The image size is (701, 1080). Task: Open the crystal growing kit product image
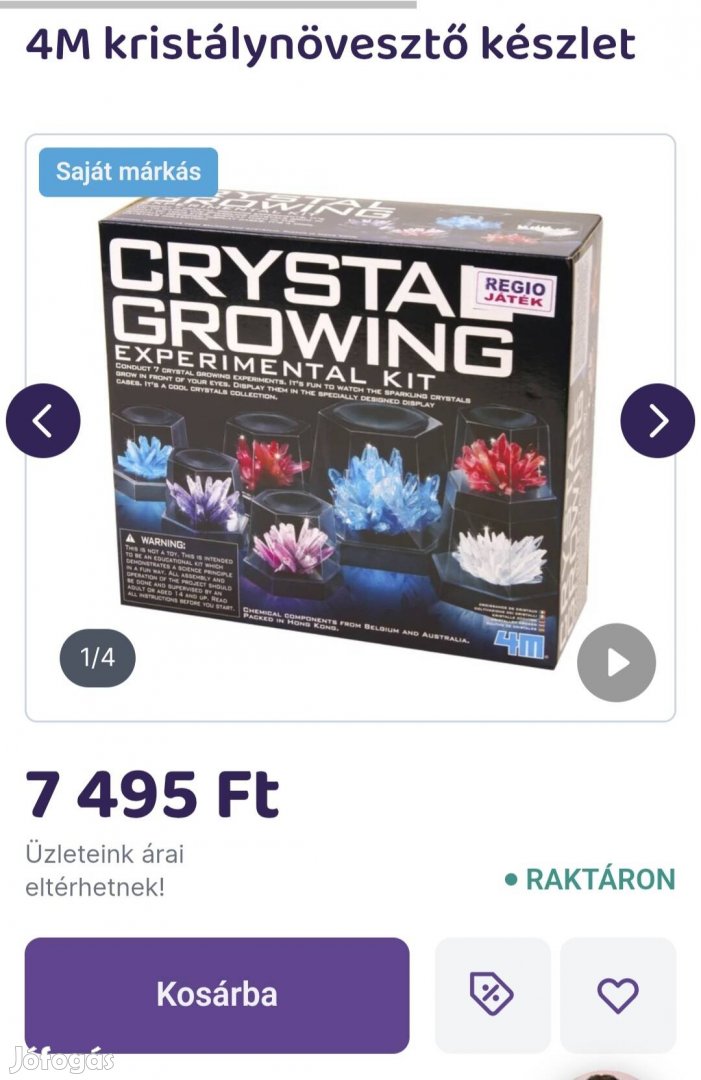click(x=350, y=430)
